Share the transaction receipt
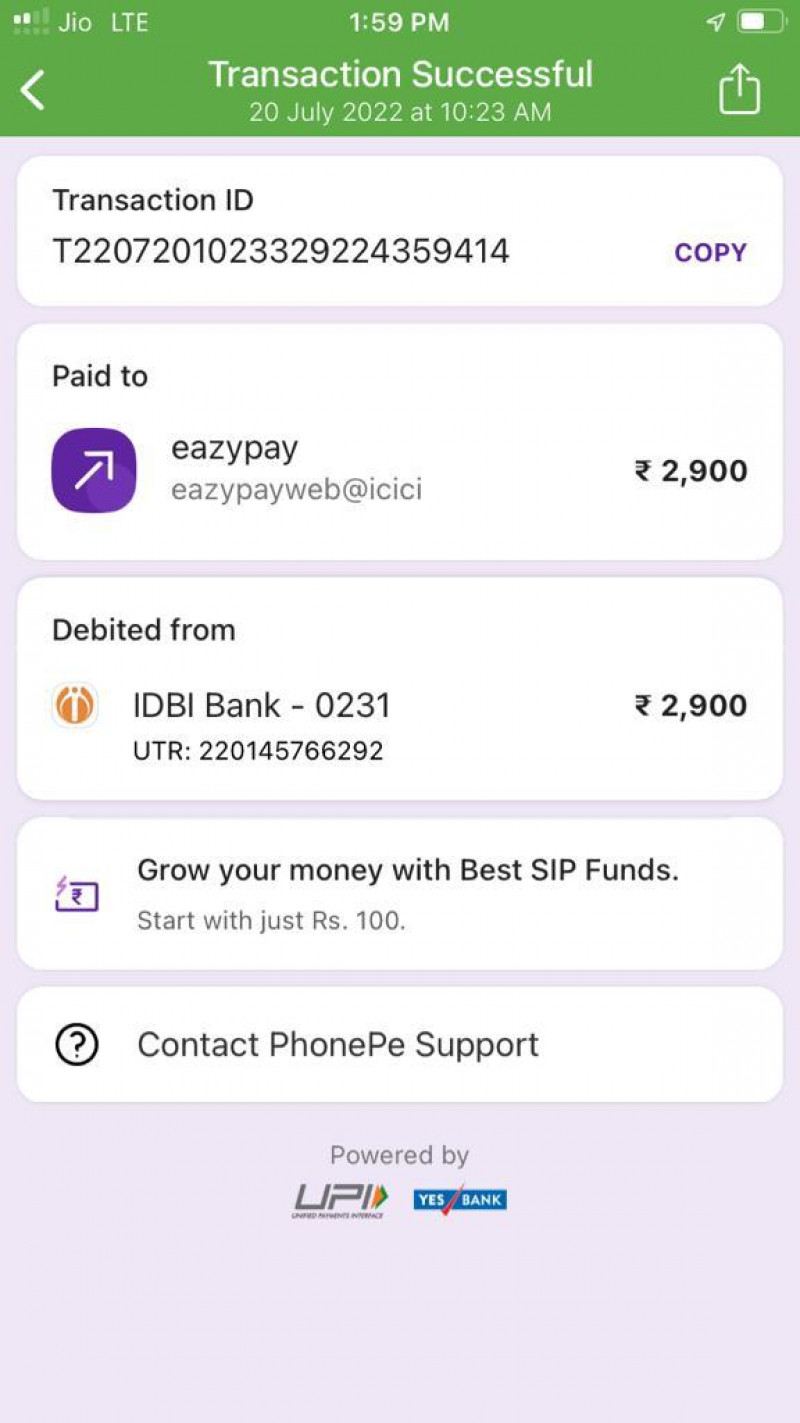 click(x=739, y=90)
